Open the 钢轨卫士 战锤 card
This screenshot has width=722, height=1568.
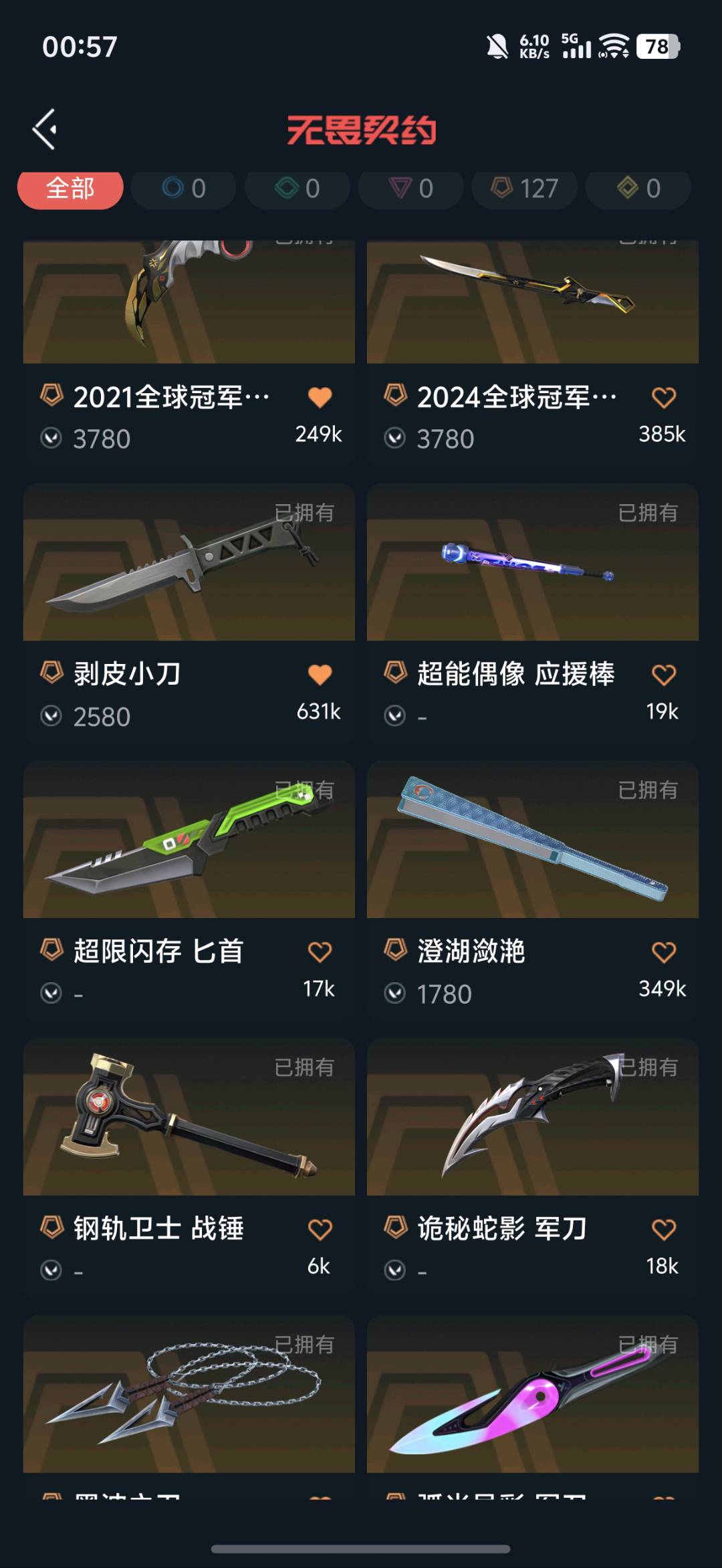click(189, 1117)
